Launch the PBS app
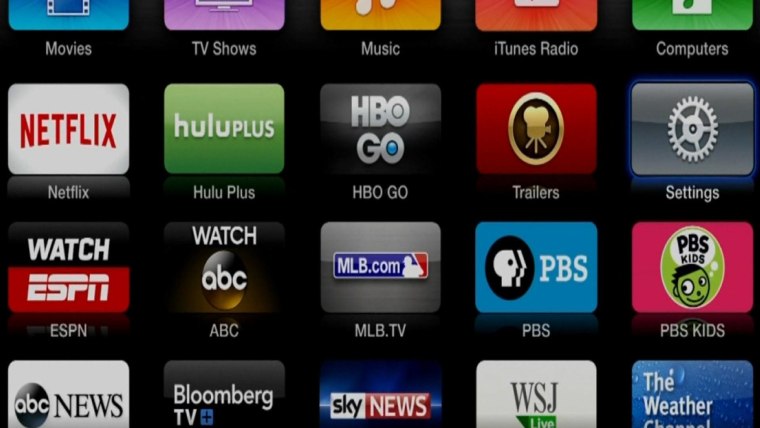The width and height of the screenshot is (760, 428). point(536,268)
